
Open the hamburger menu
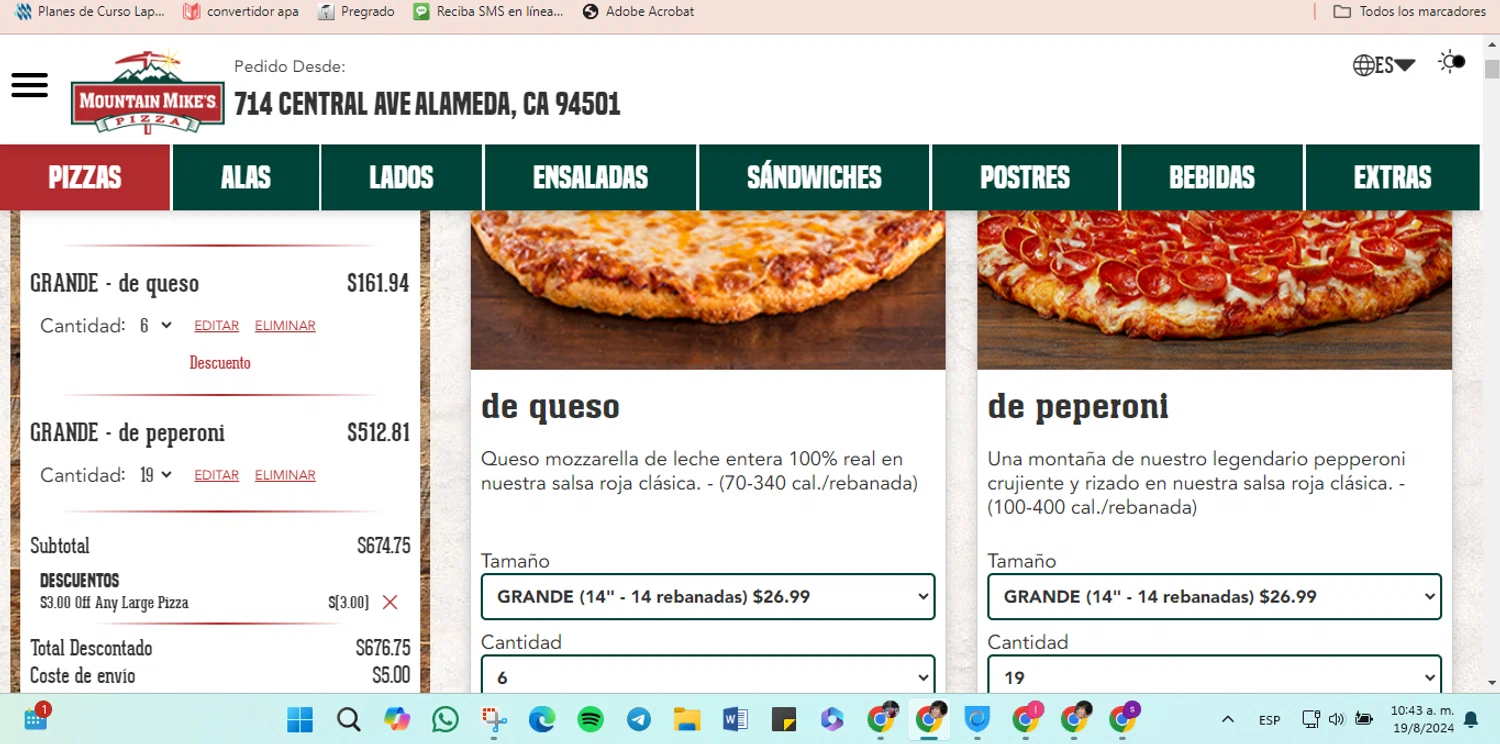tap(30, 85)
